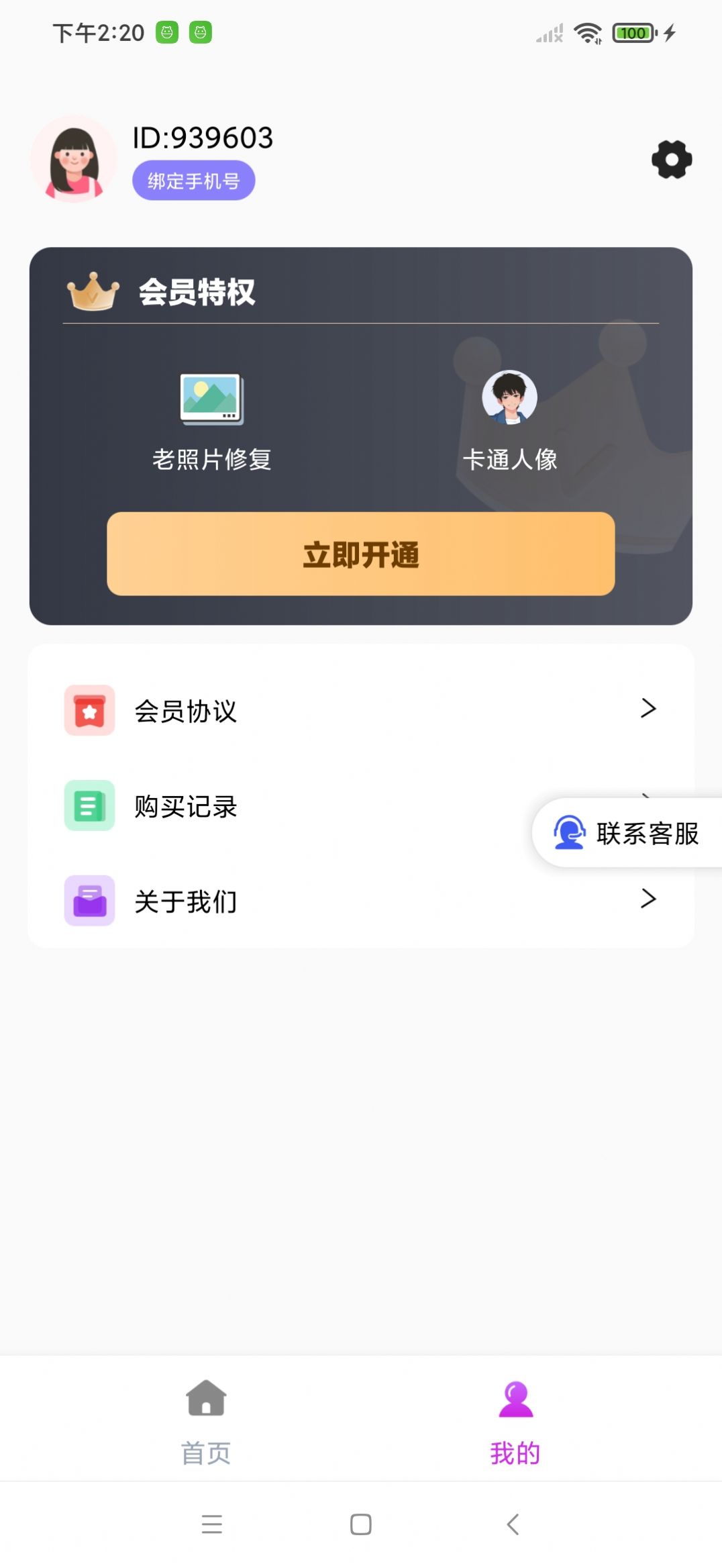This screenshot has height=1568, width=722.
Task: Tap the 联系客服 contact support text
Action: [x=648, y=834]
